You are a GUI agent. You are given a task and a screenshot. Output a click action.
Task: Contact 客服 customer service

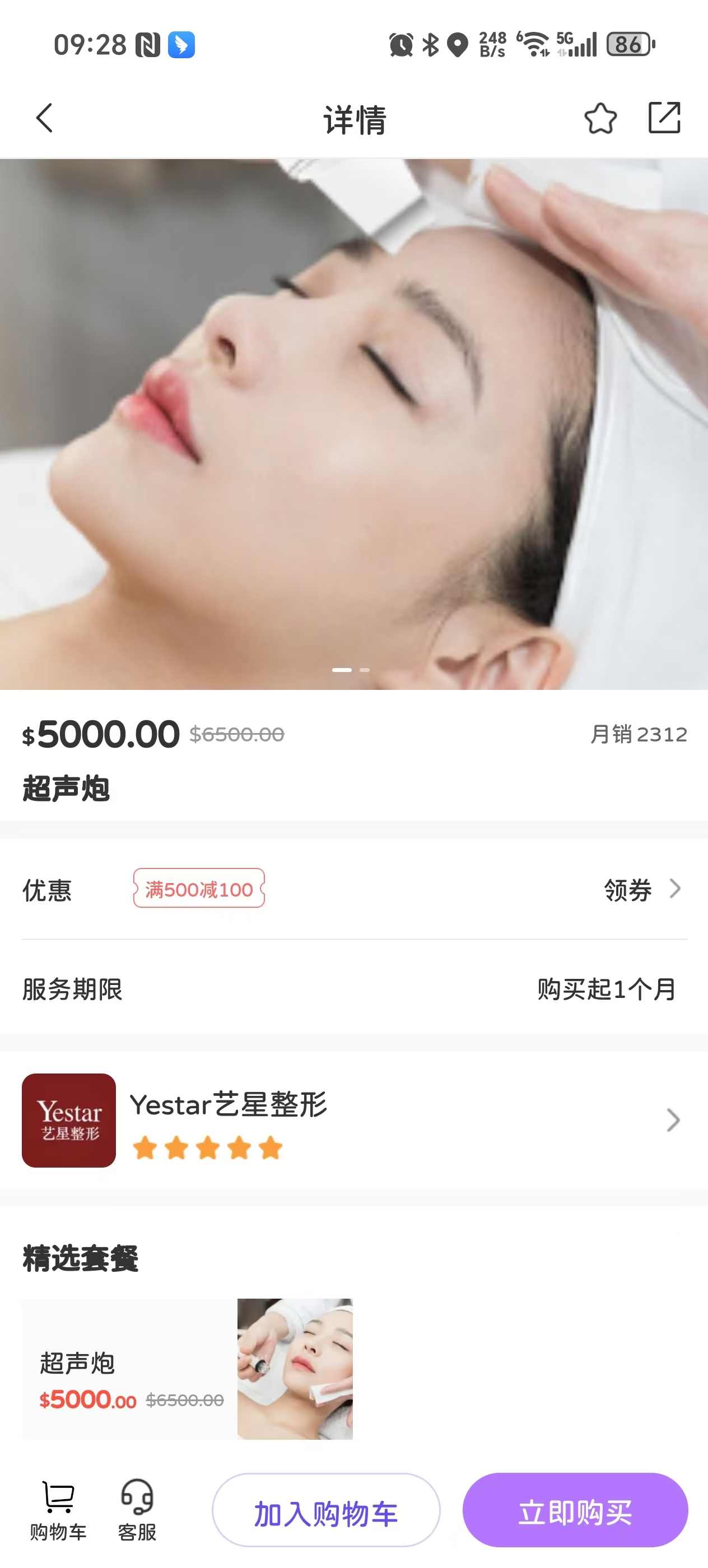point(137,1511)
